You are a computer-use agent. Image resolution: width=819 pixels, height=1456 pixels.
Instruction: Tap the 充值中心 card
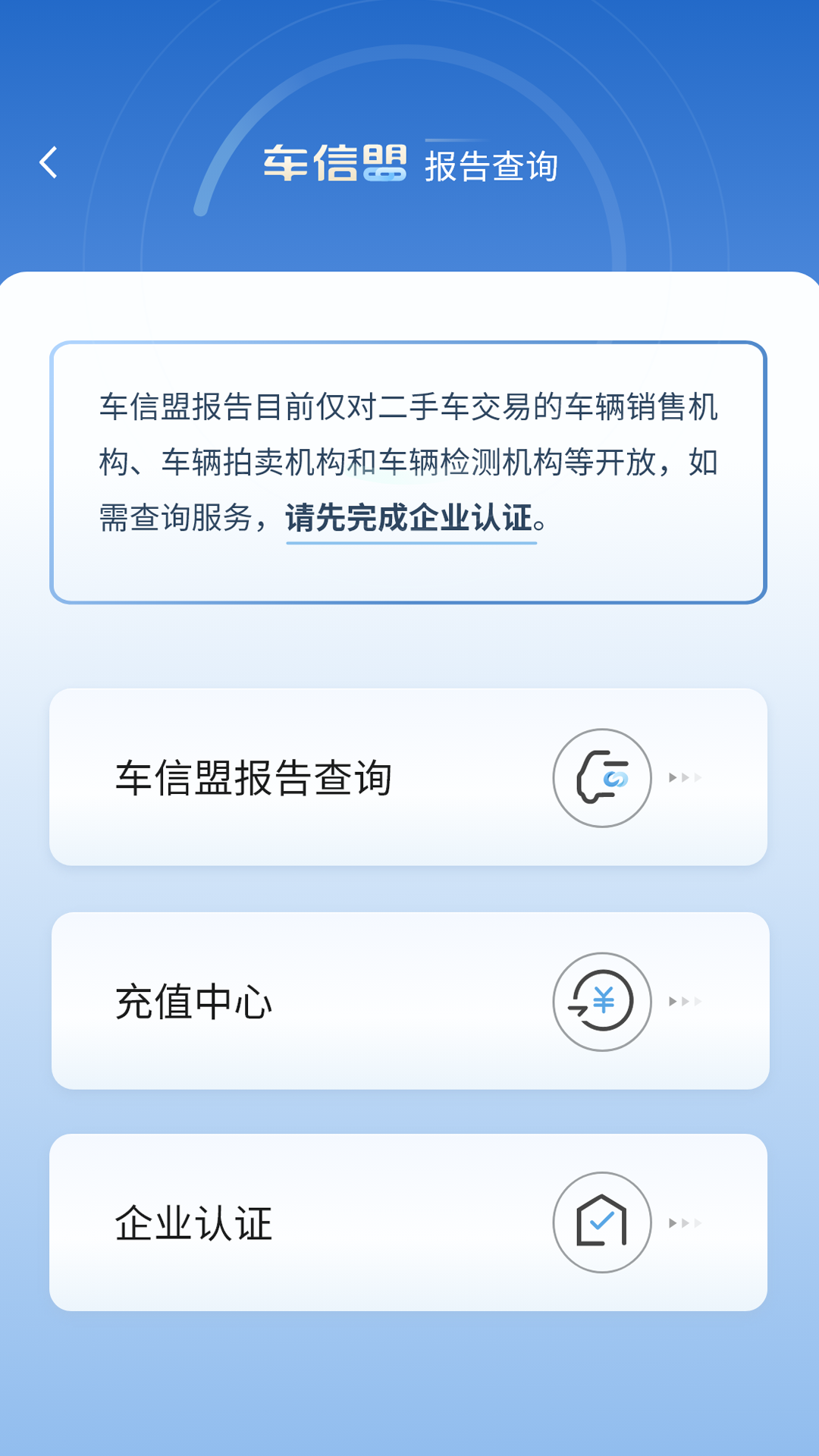coord(409,1003)
